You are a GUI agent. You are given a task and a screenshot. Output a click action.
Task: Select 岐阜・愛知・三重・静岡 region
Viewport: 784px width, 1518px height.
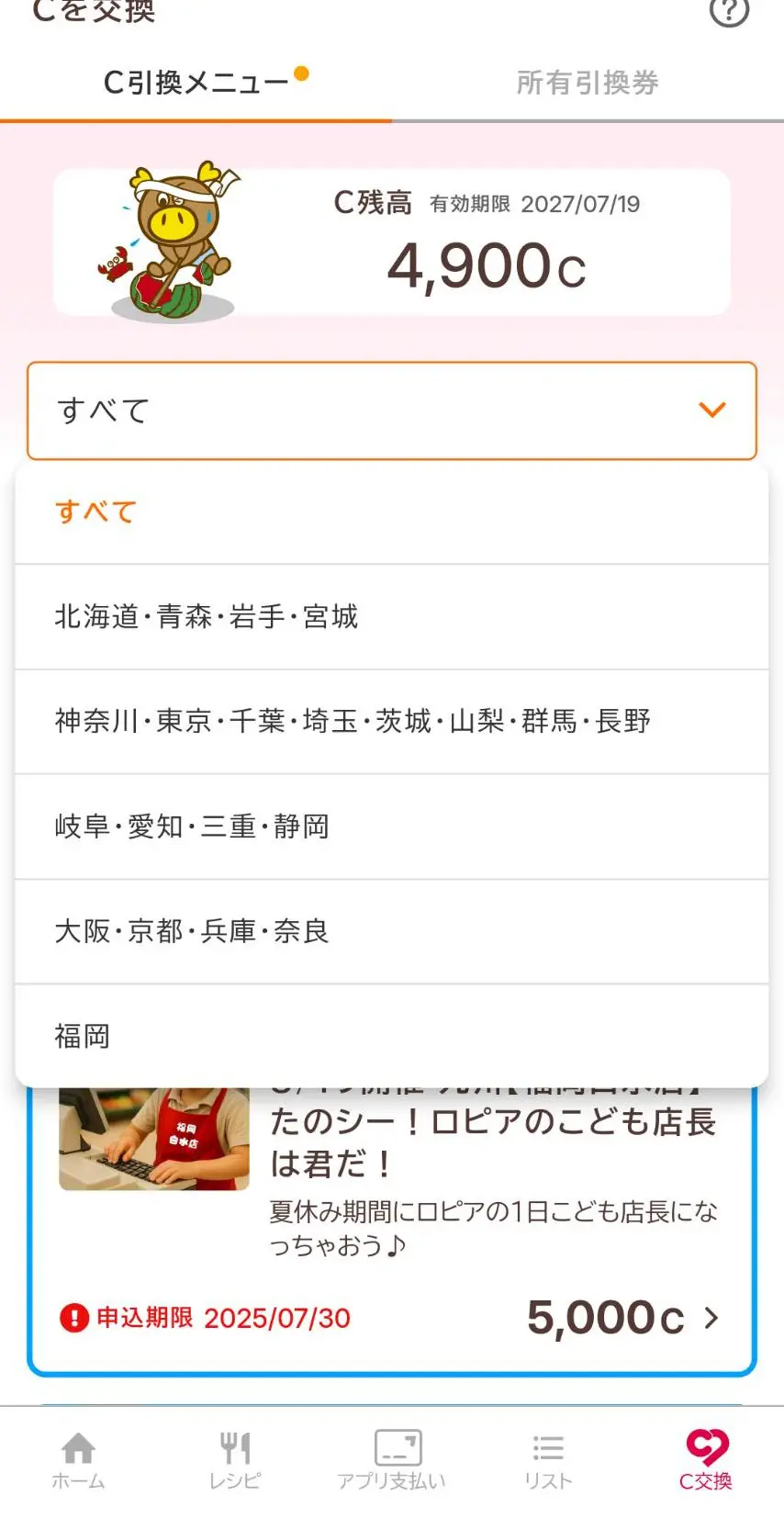(192, 826)
